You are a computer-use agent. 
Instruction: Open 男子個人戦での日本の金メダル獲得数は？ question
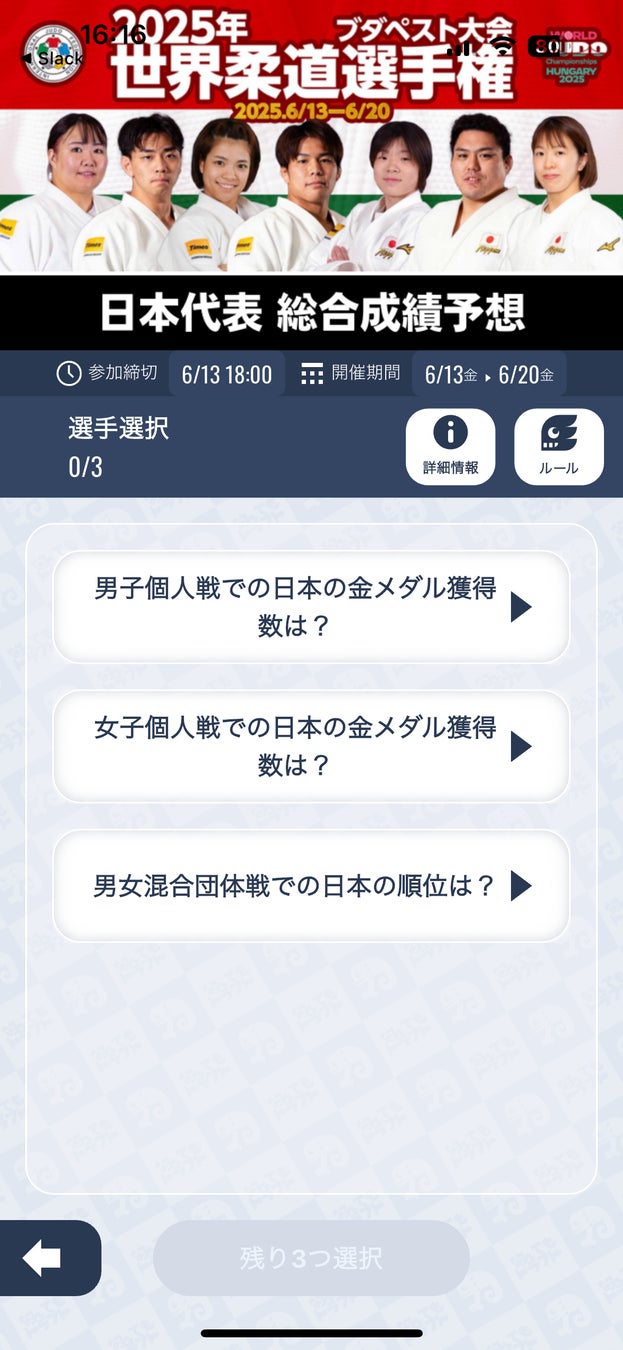pyautogui.click(x=311, y=606)
